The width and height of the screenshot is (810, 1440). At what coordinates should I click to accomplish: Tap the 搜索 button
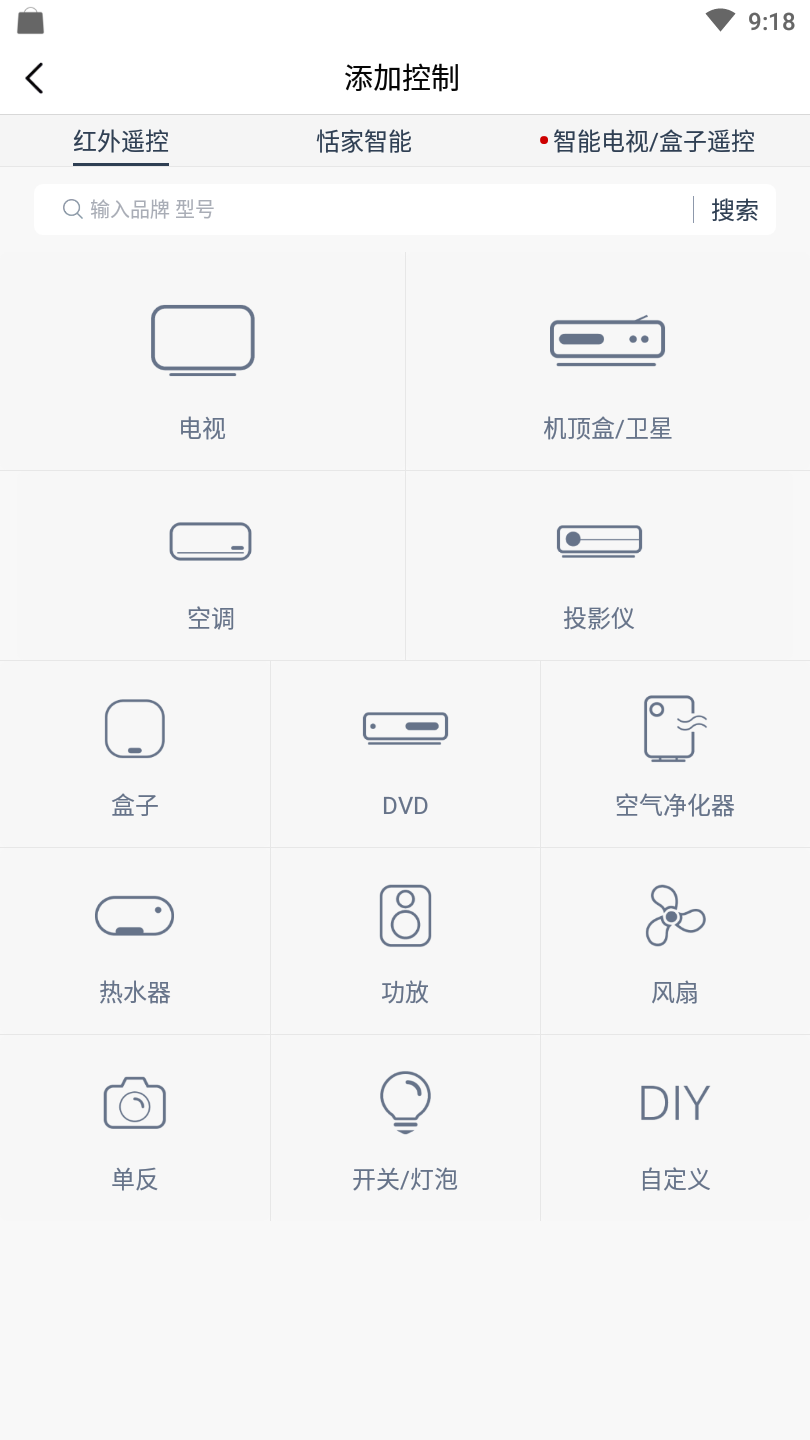(x=735, y=210)
